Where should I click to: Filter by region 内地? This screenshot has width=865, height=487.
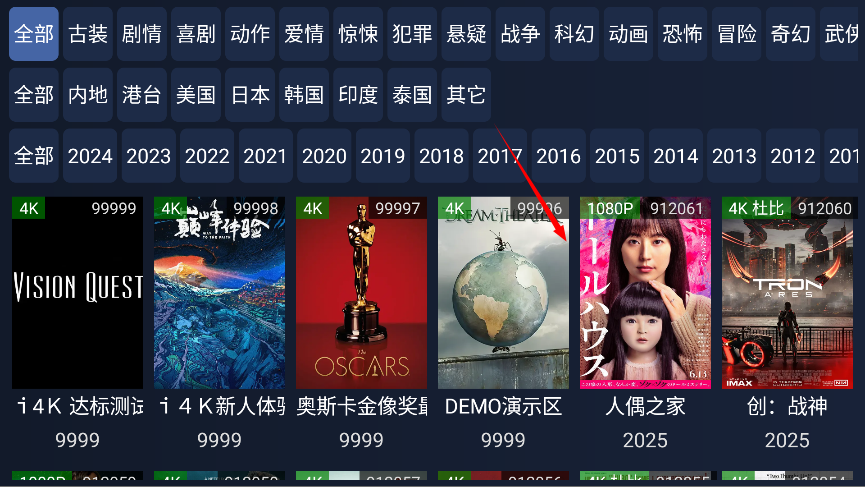(88, 95)
